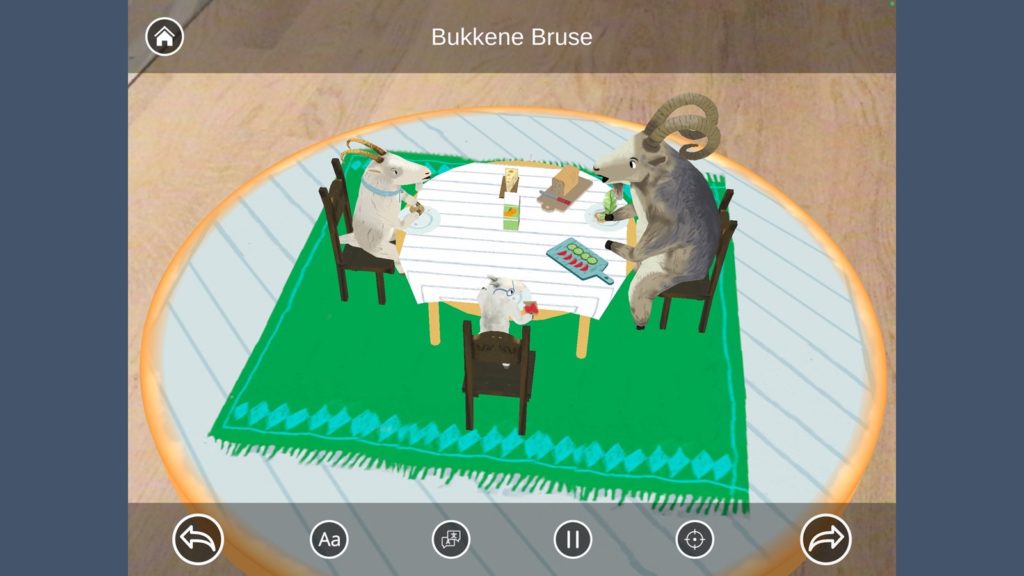Go to the home screen

pyautogui.click(x=165, y=37)
